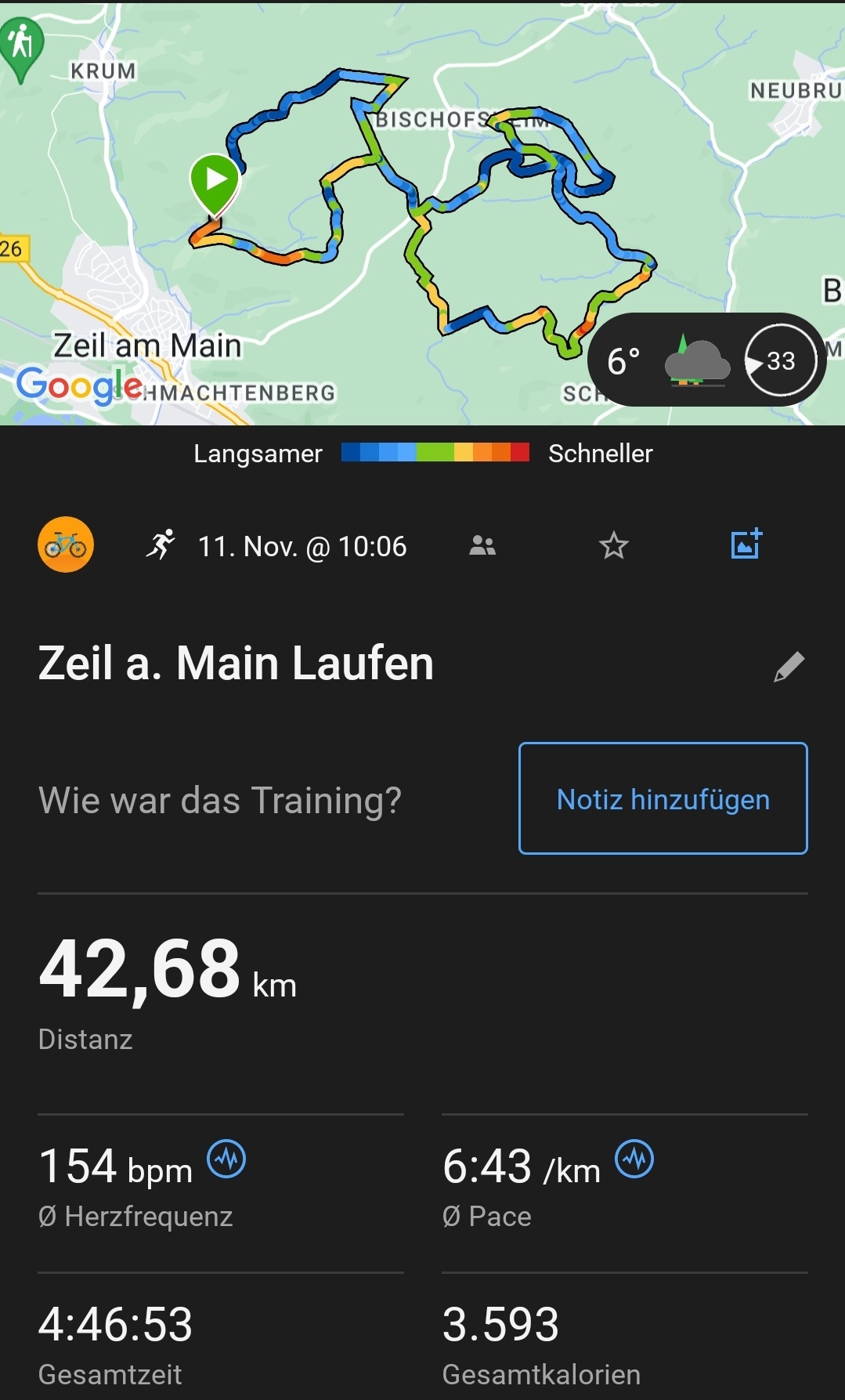Edit the activity name Zeil a. Main Laufen
The height and width of the screenshot is (1400, 845).
789,667
